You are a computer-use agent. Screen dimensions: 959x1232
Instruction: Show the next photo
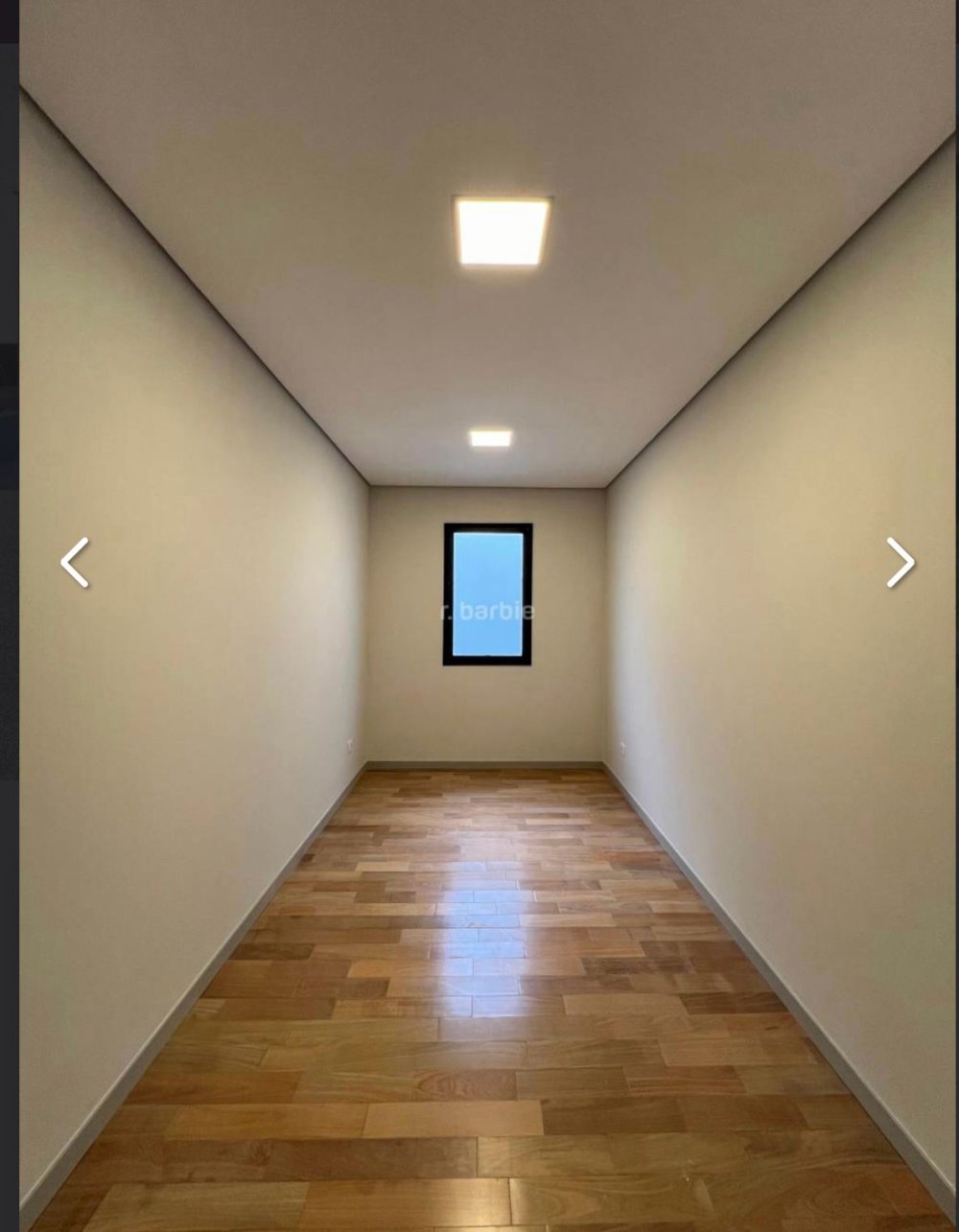pyautogui.click(x=900, y=562)
